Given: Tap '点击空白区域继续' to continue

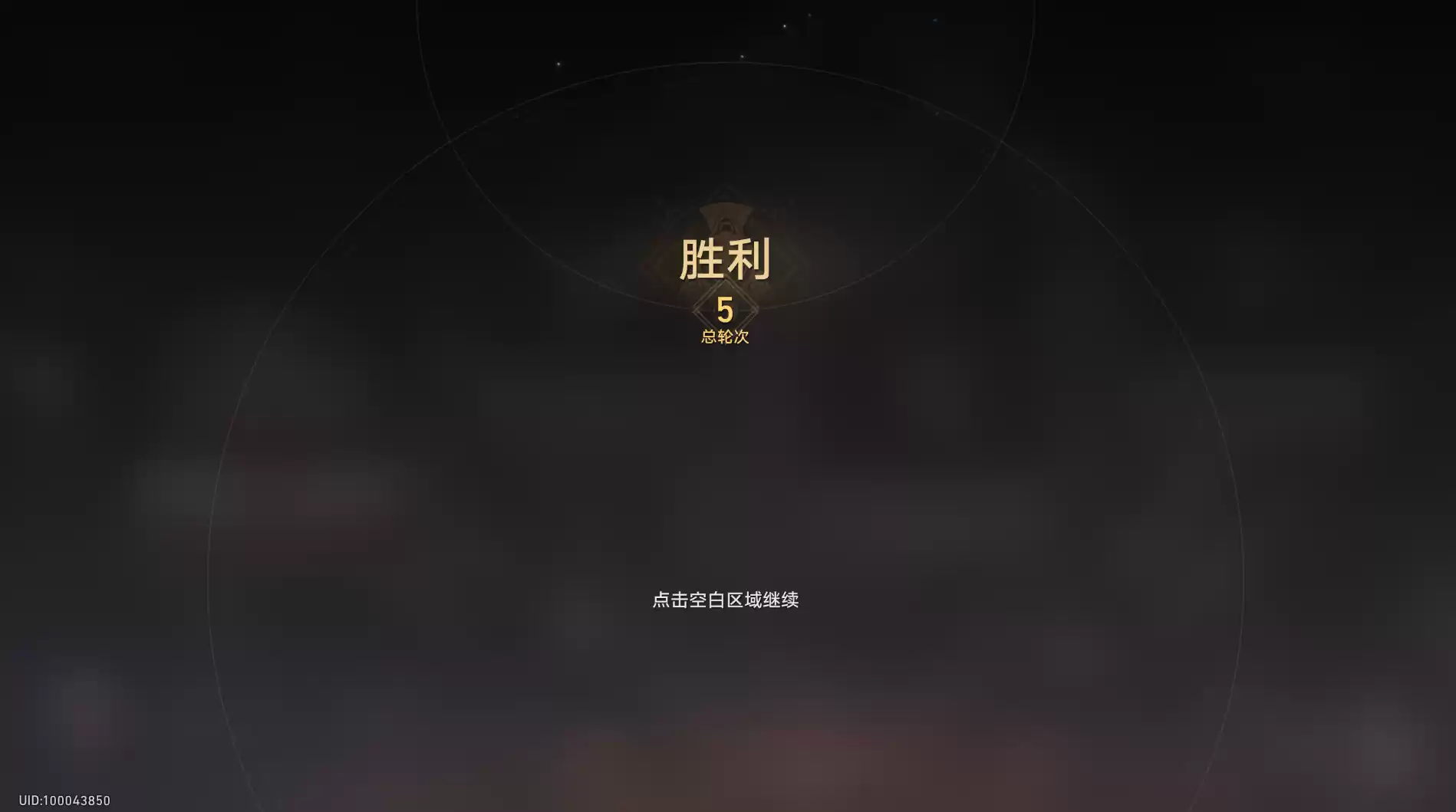Looking at the screenshot, I should (x=725, y=600).
